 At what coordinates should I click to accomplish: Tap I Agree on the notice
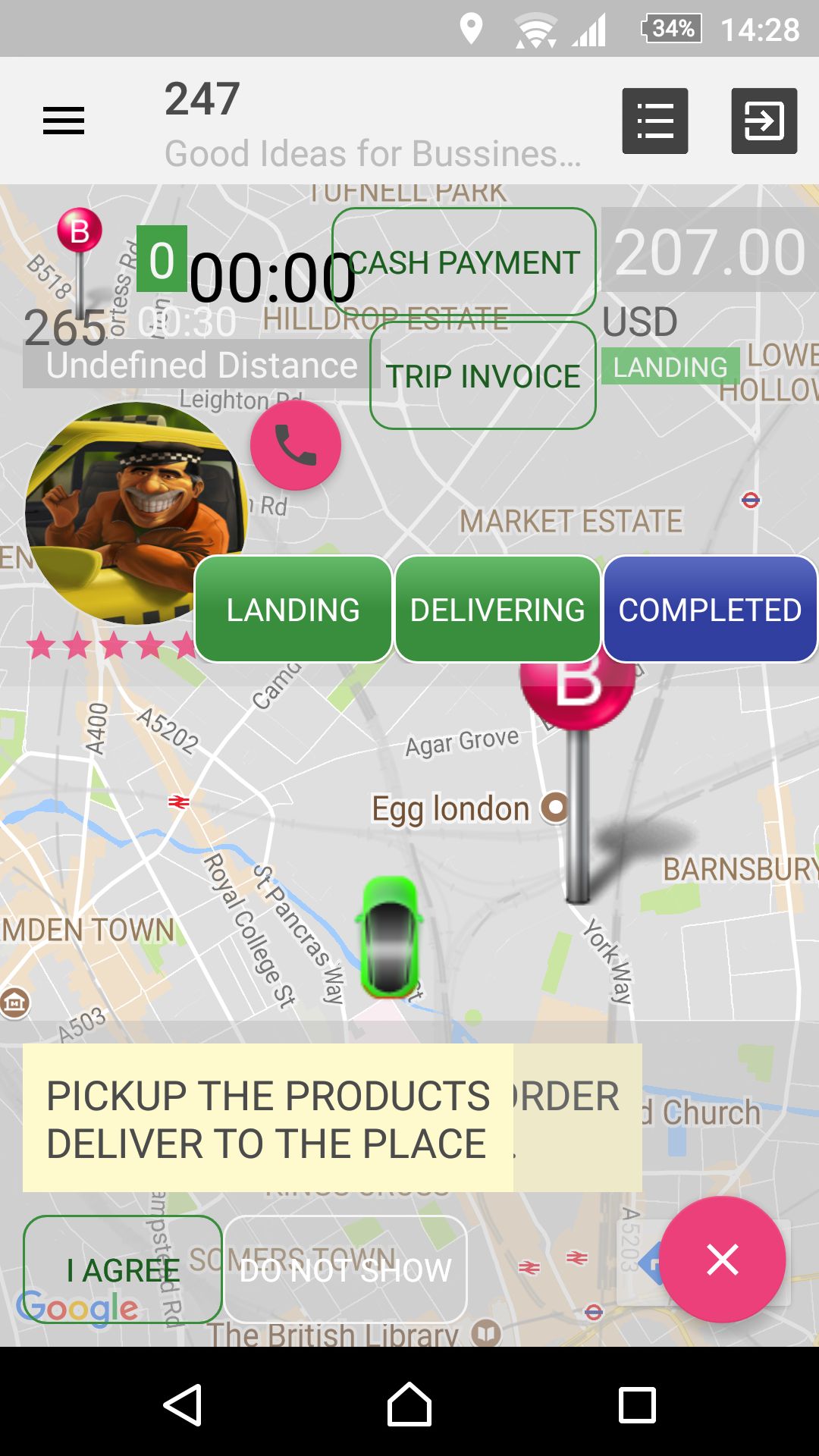click(x=123, y=1269)
